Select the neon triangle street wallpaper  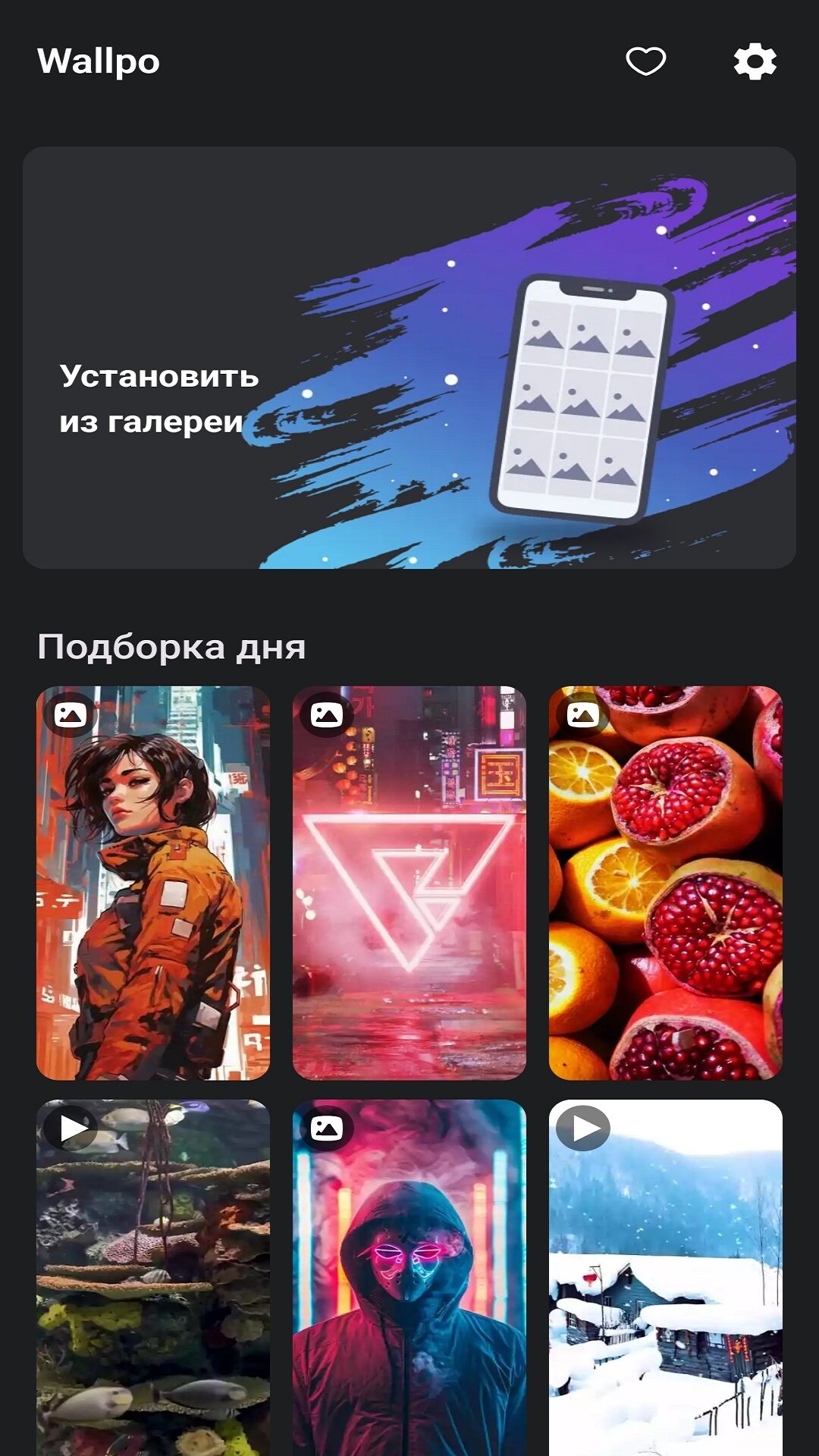tap(409, 883)
